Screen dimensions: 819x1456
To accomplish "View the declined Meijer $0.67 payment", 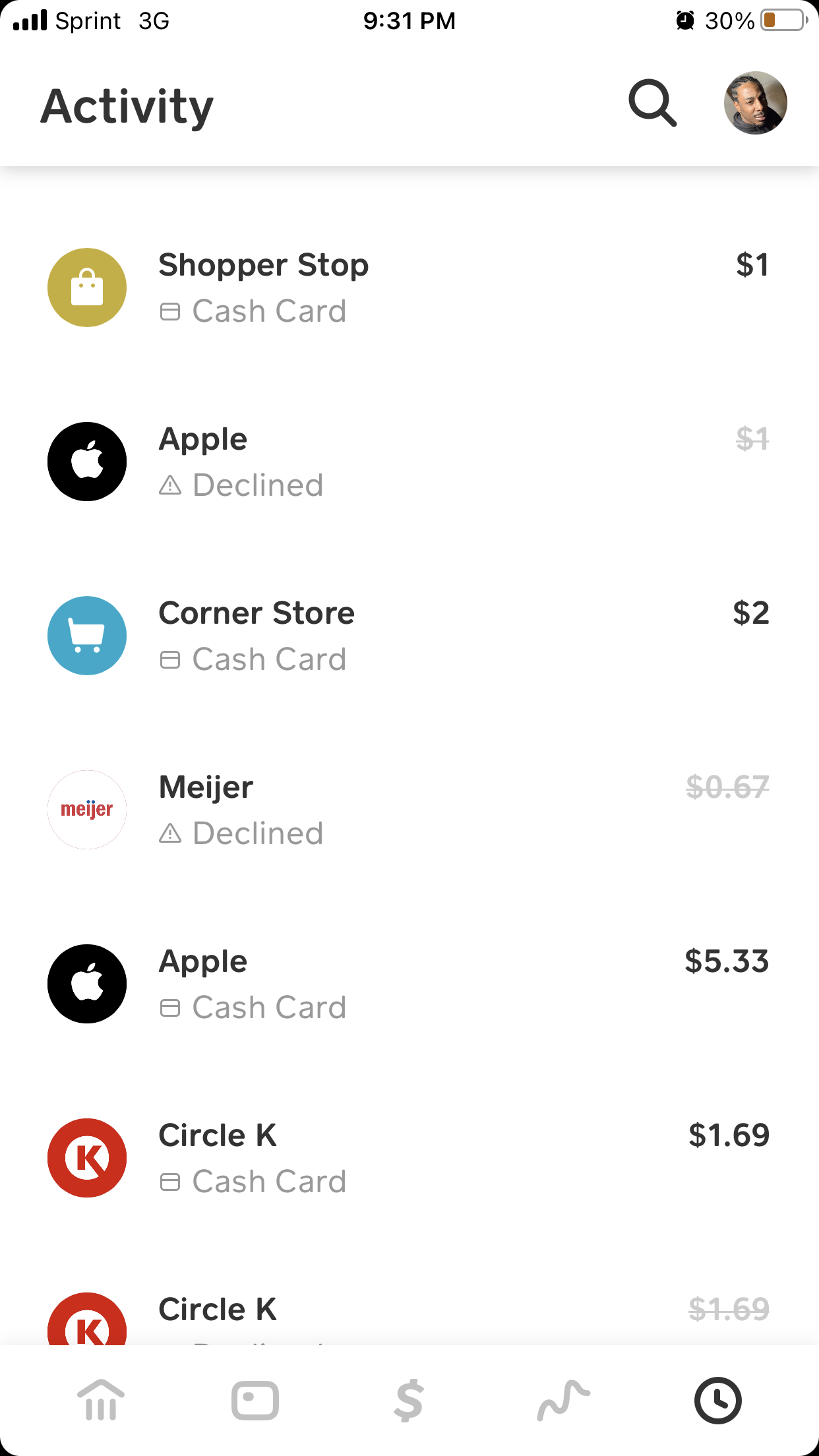I will (x=409, y=810).
